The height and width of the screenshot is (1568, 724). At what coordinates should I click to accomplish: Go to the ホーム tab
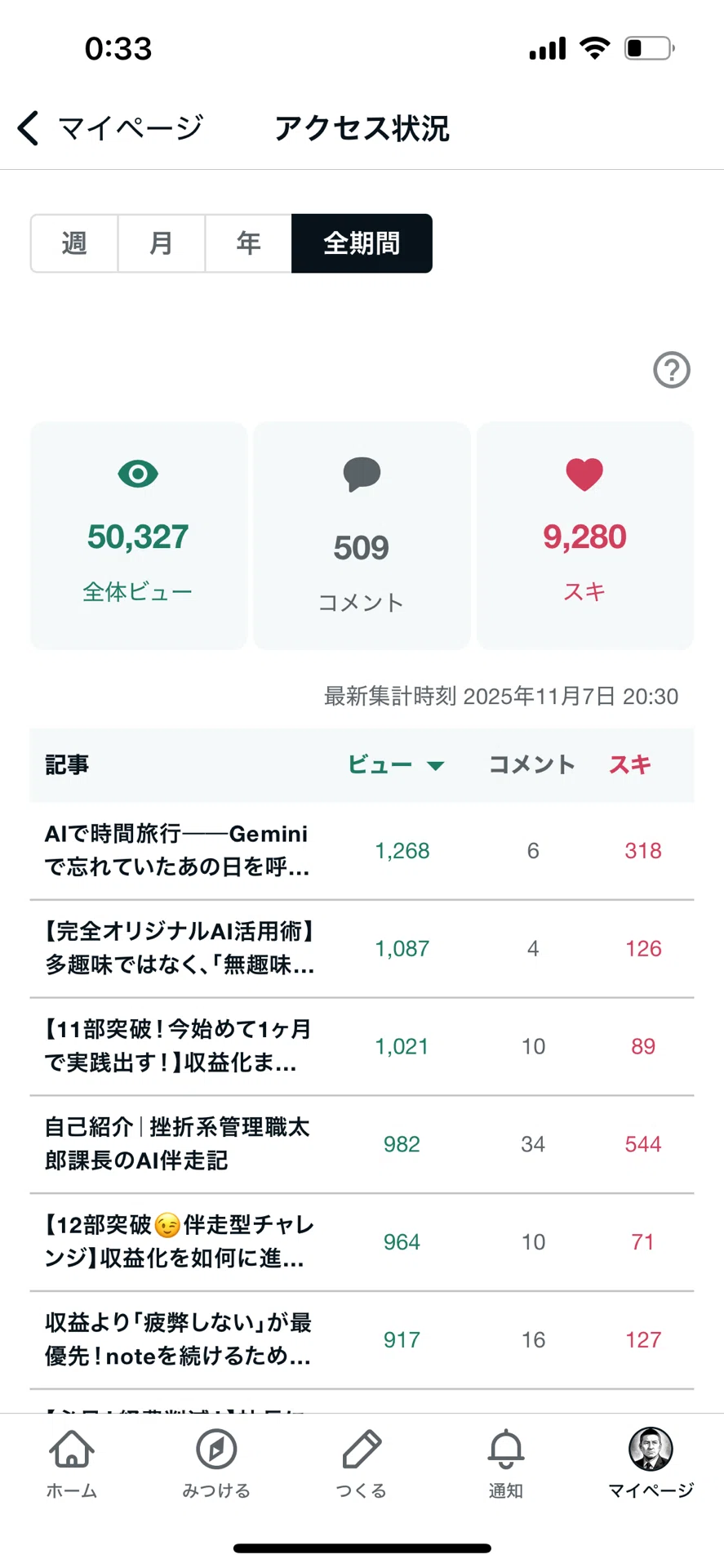tap(72, 1463)
